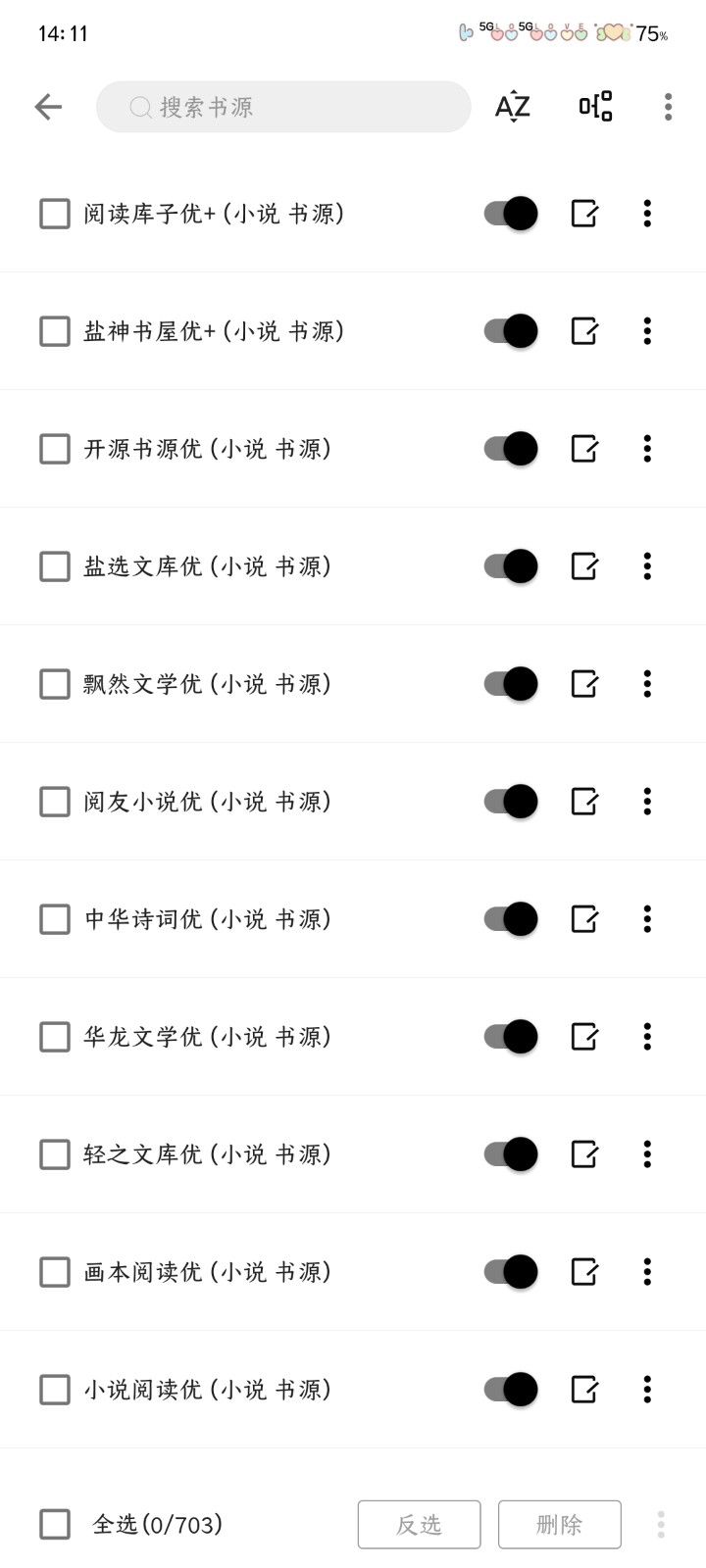Open the A-Z sort options

(512, 107)
